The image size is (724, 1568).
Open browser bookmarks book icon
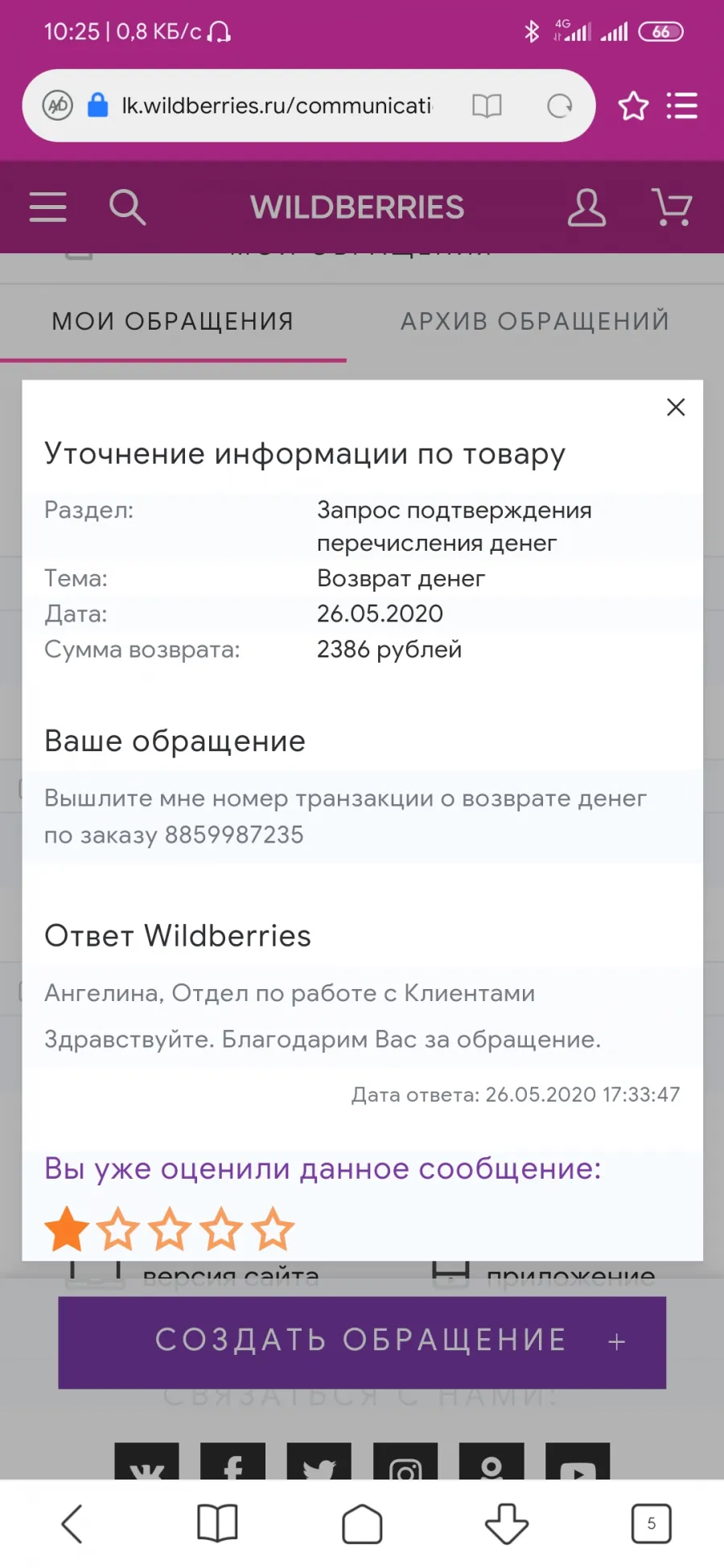point(217,1524)
